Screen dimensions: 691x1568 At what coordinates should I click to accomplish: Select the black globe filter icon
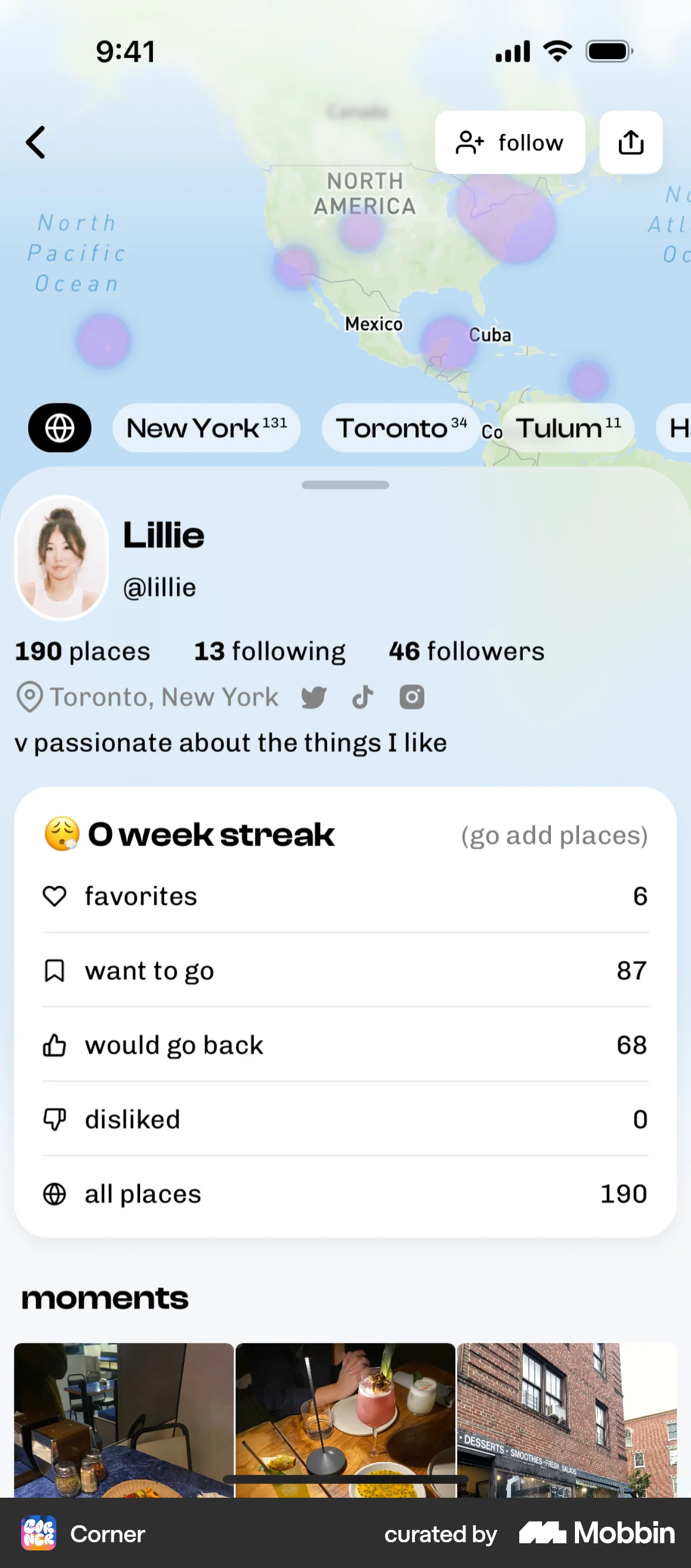point(59,428)
